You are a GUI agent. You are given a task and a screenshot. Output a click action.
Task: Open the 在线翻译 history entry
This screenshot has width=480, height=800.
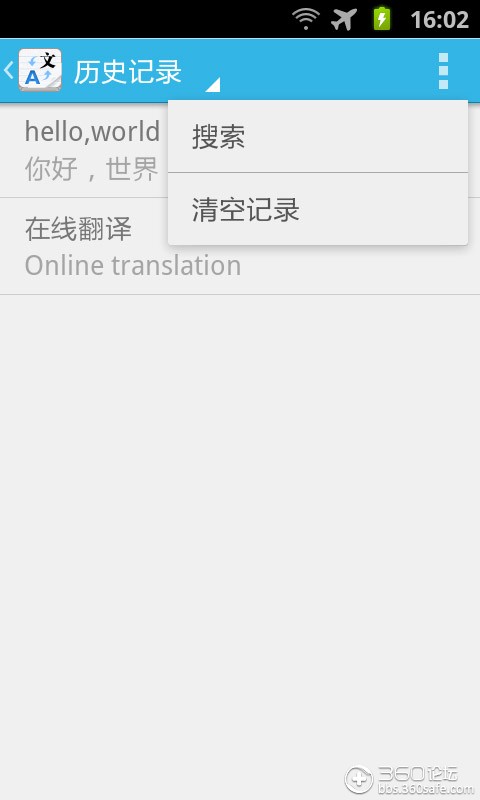(240, 247)
